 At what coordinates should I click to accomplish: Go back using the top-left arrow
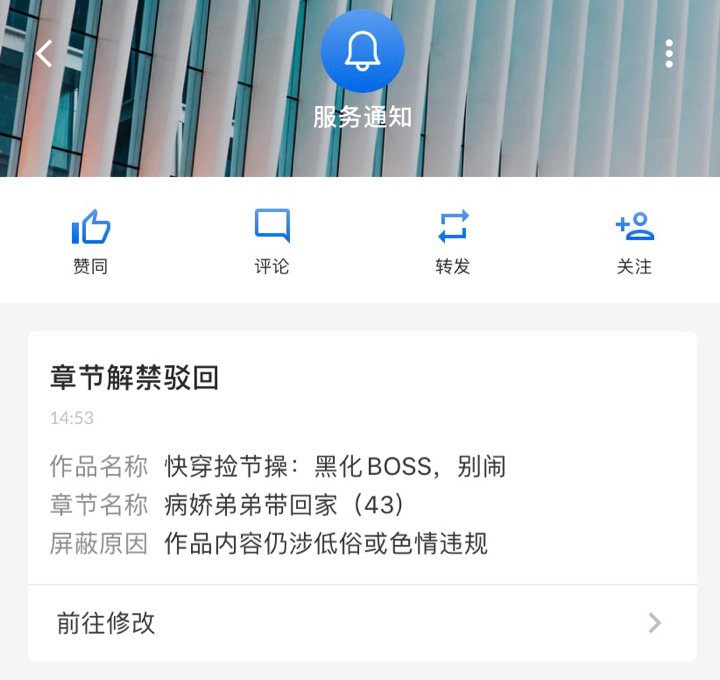[44, 54]
